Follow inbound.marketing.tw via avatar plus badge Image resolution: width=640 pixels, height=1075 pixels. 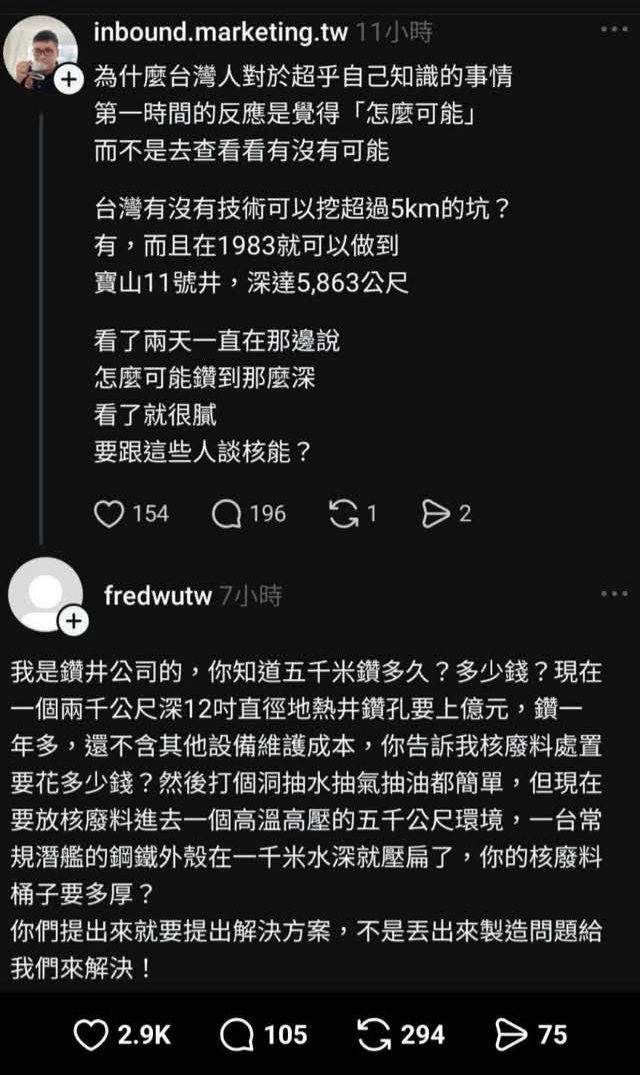point(69,80)
